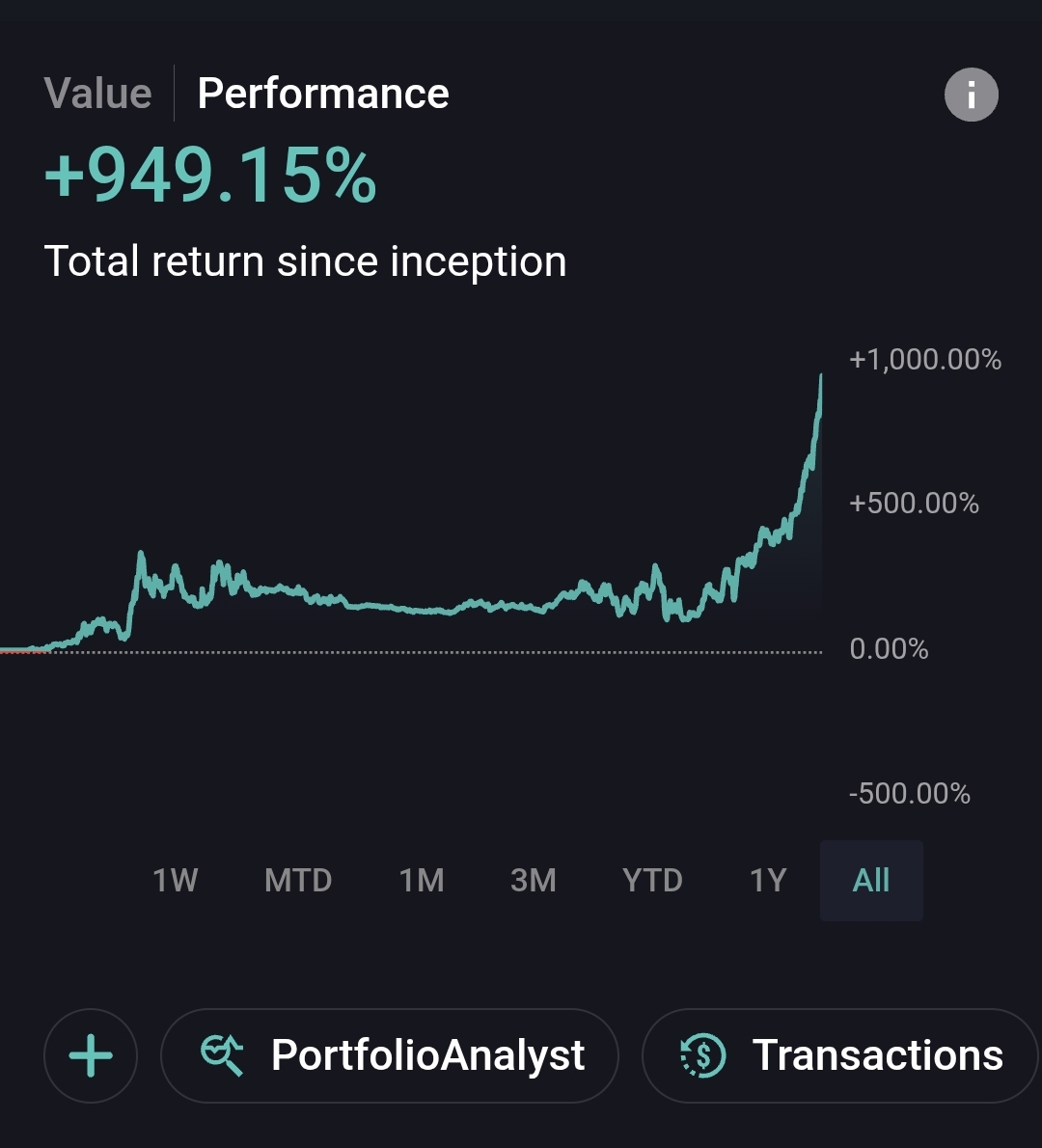Select the MTD range

(298, 880)
